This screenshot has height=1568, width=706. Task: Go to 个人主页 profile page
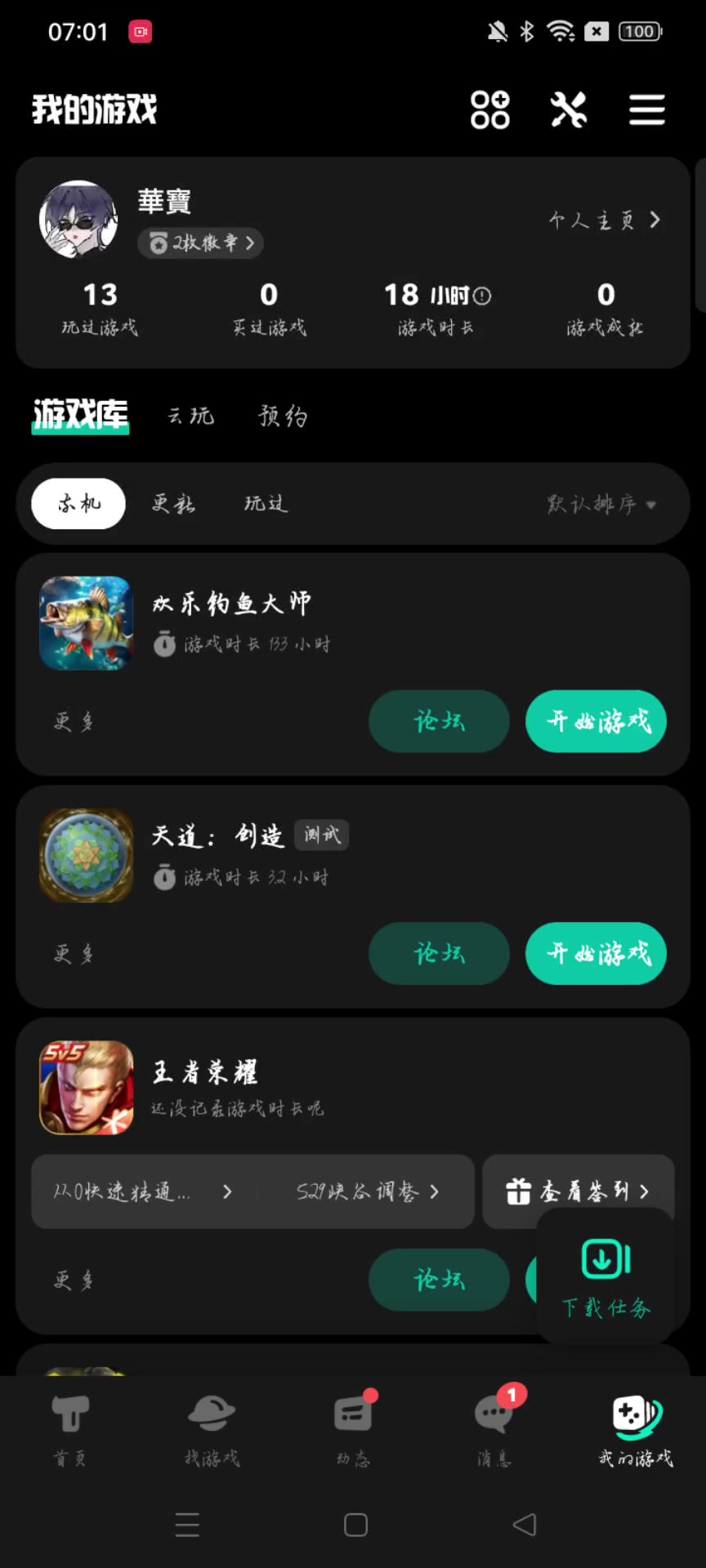605,220
